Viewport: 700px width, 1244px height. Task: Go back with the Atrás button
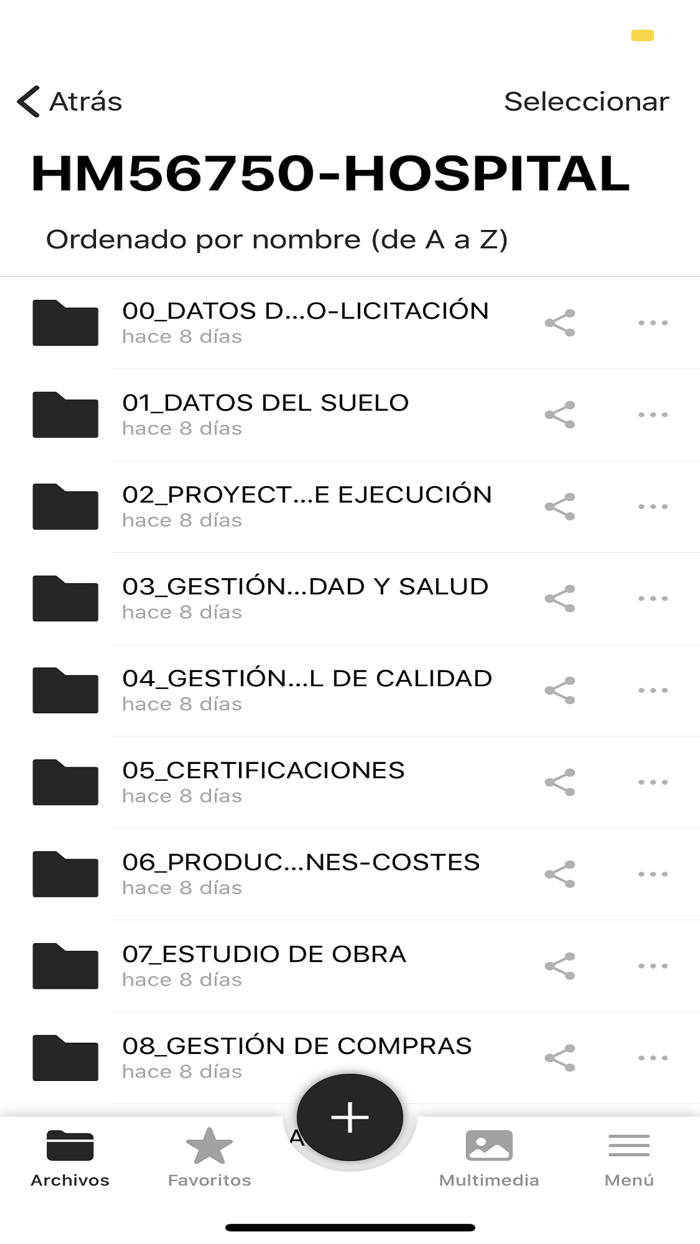[x=70, y=102]
